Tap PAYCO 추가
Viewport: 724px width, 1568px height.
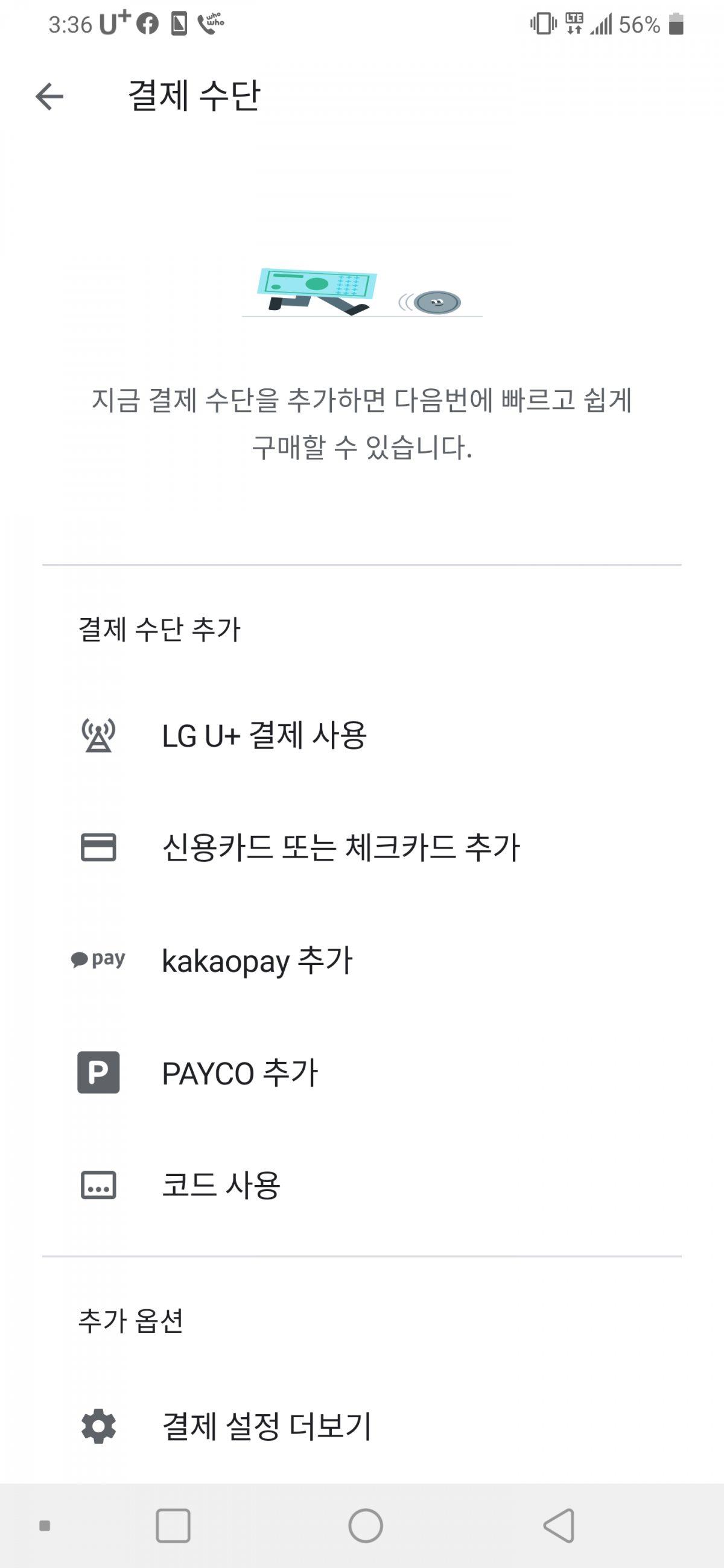pos(240,1072)
